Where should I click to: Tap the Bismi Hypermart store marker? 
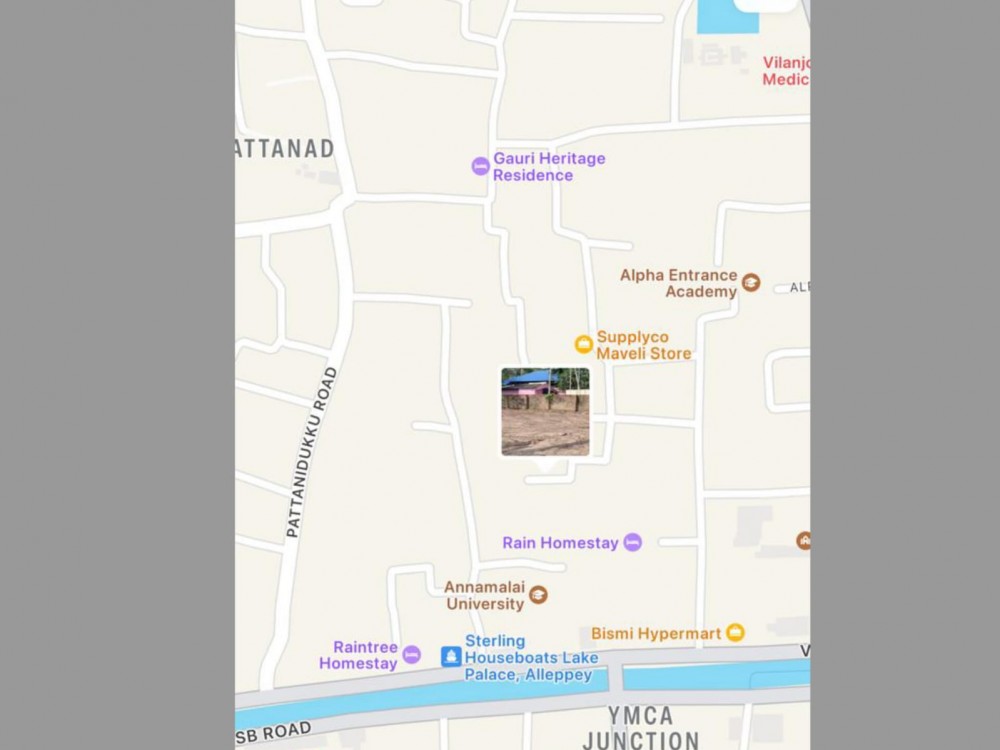(x=735, y=632)
